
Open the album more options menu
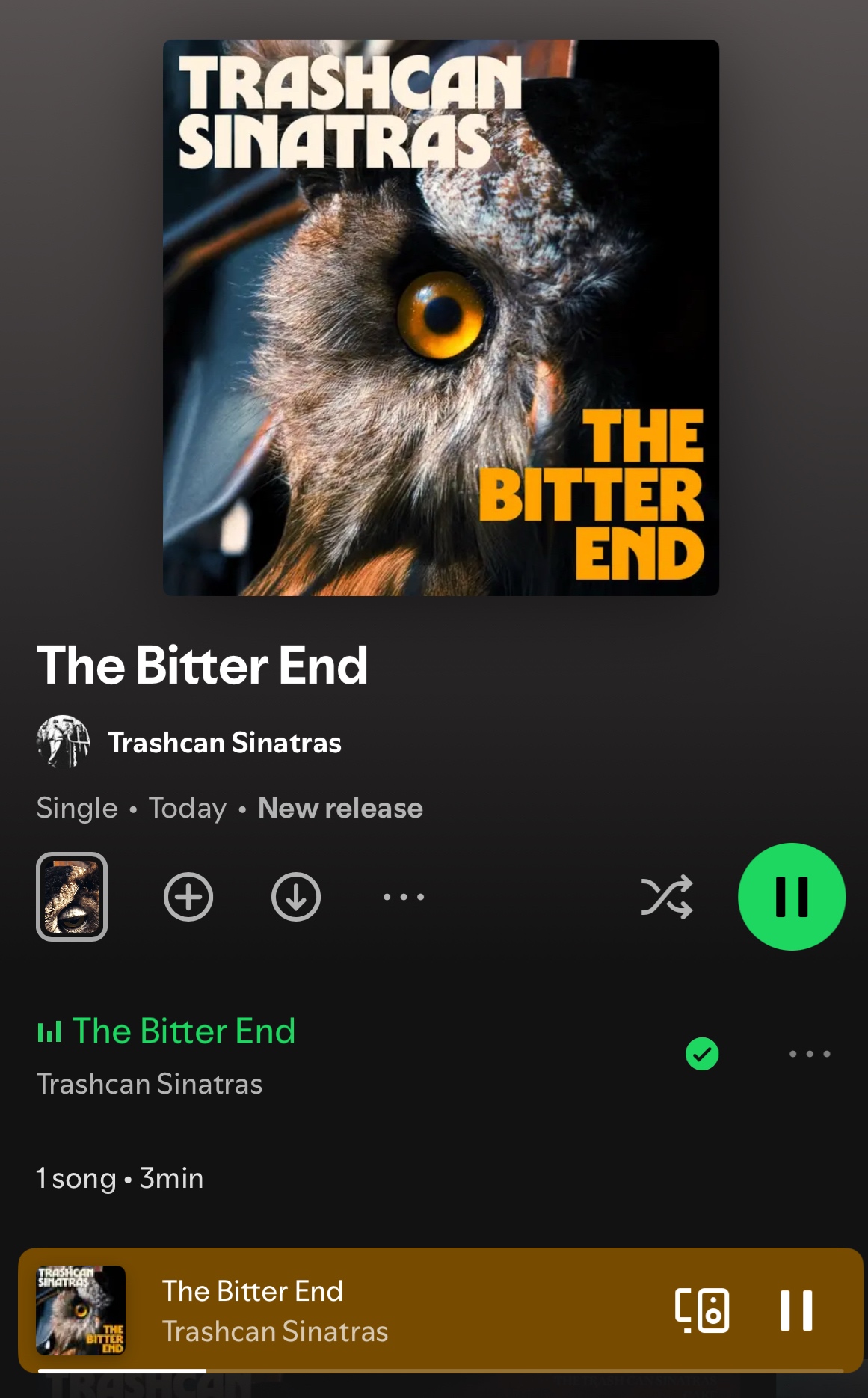[x=404, y=896]
